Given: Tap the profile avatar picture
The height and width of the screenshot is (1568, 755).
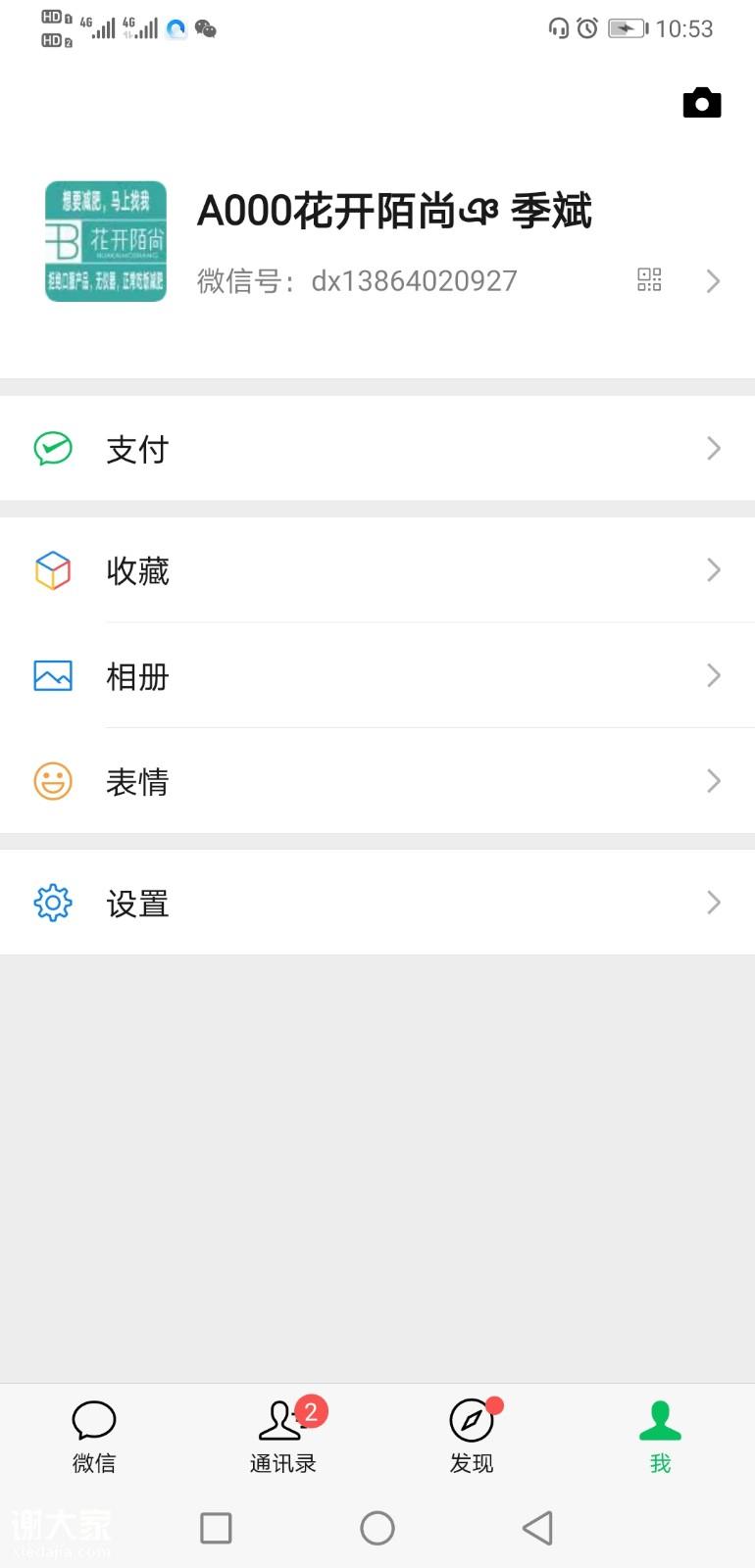Looking at the screenshot, I should tap(106, 241).
